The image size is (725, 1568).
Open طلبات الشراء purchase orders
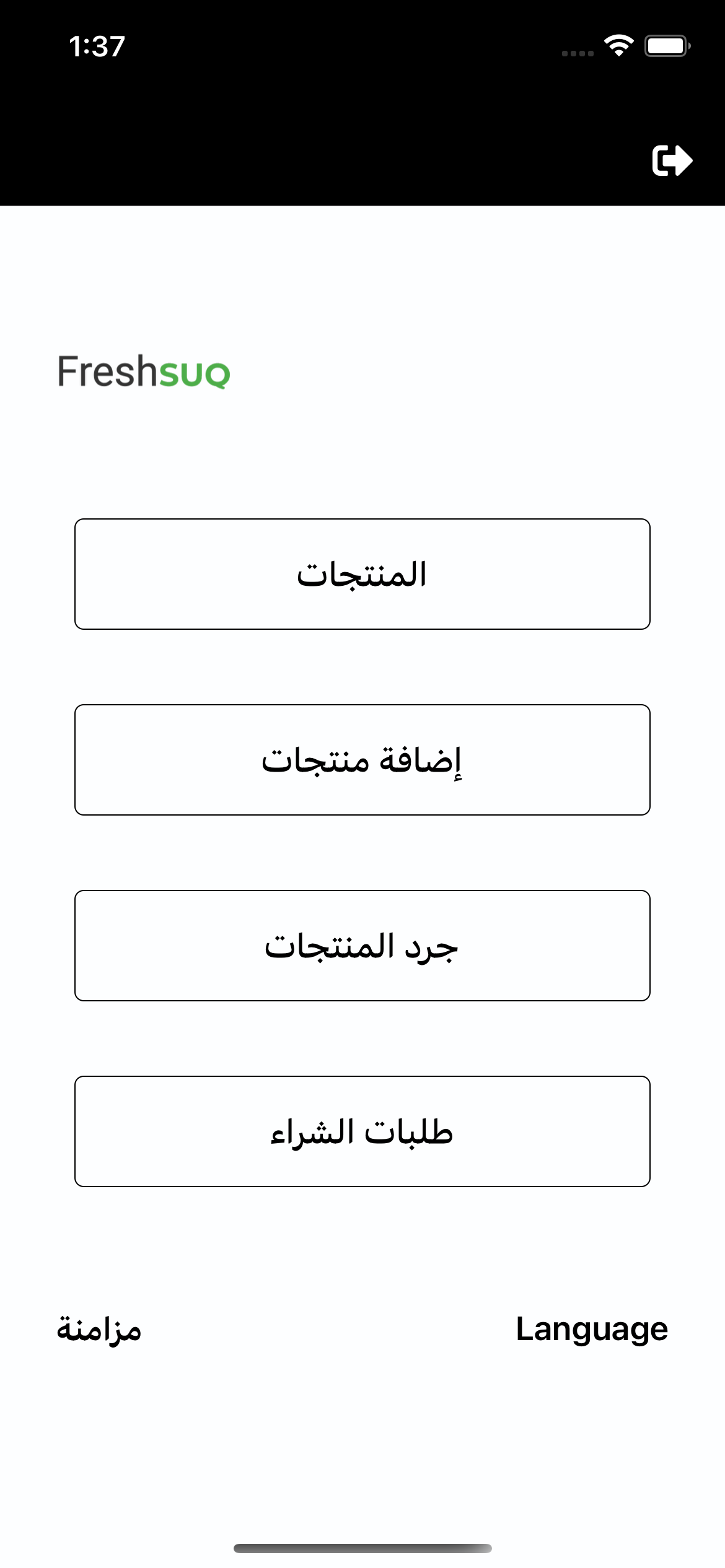pos(362,1131)
